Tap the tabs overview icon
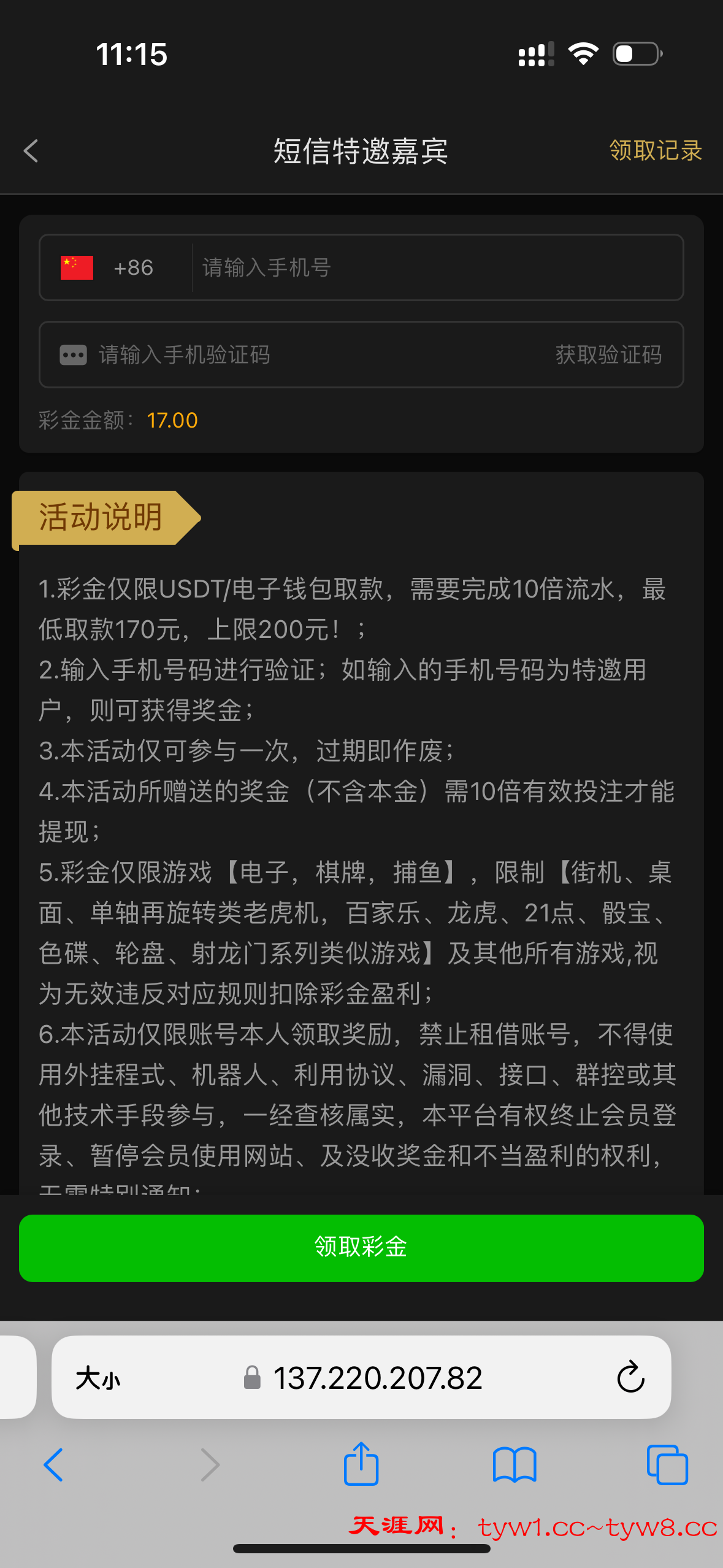This screenshot has width=723, height=1568. pyautogui.click(x=668, y=1465)
